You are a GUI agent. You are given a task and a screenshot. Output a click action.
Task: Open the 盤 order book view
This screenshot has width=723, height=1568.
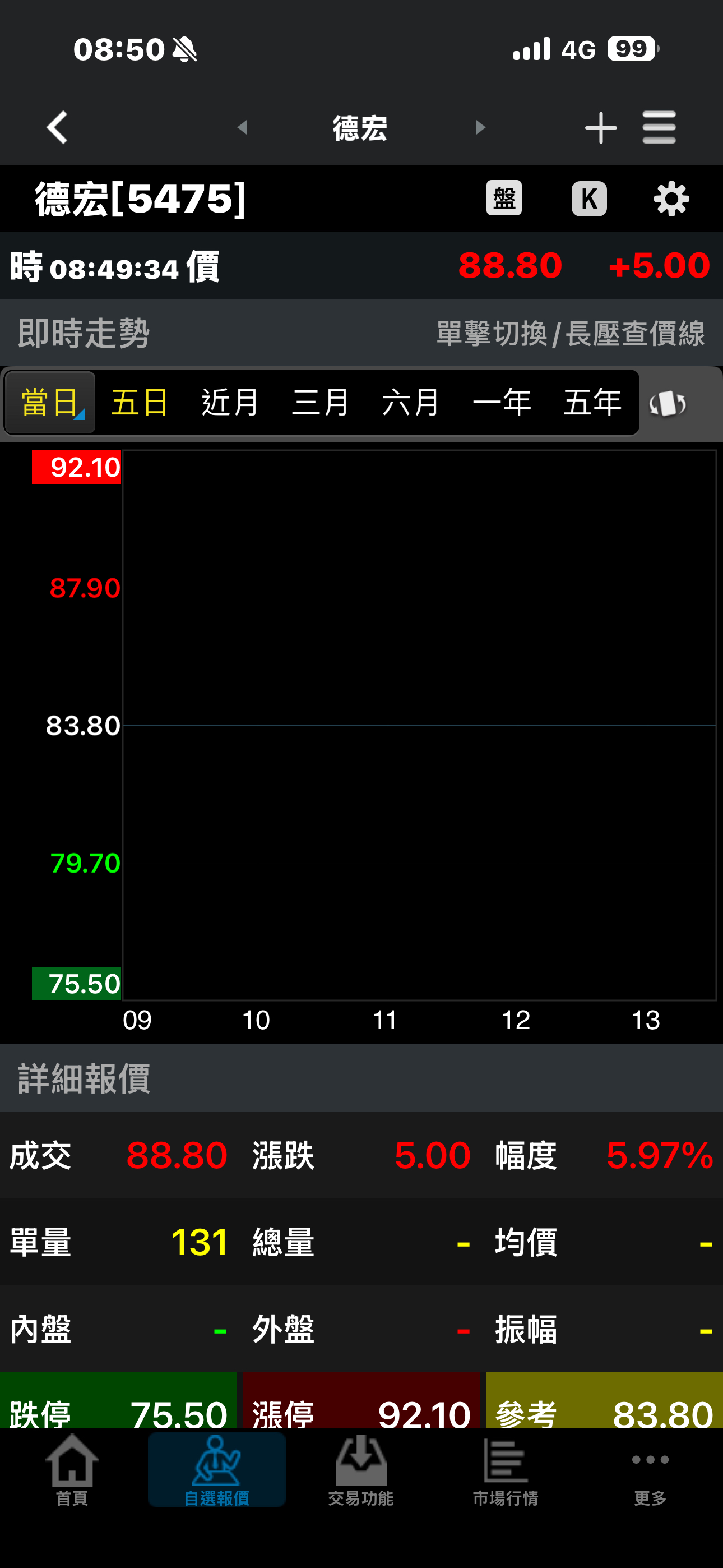(x=504, y=199)
